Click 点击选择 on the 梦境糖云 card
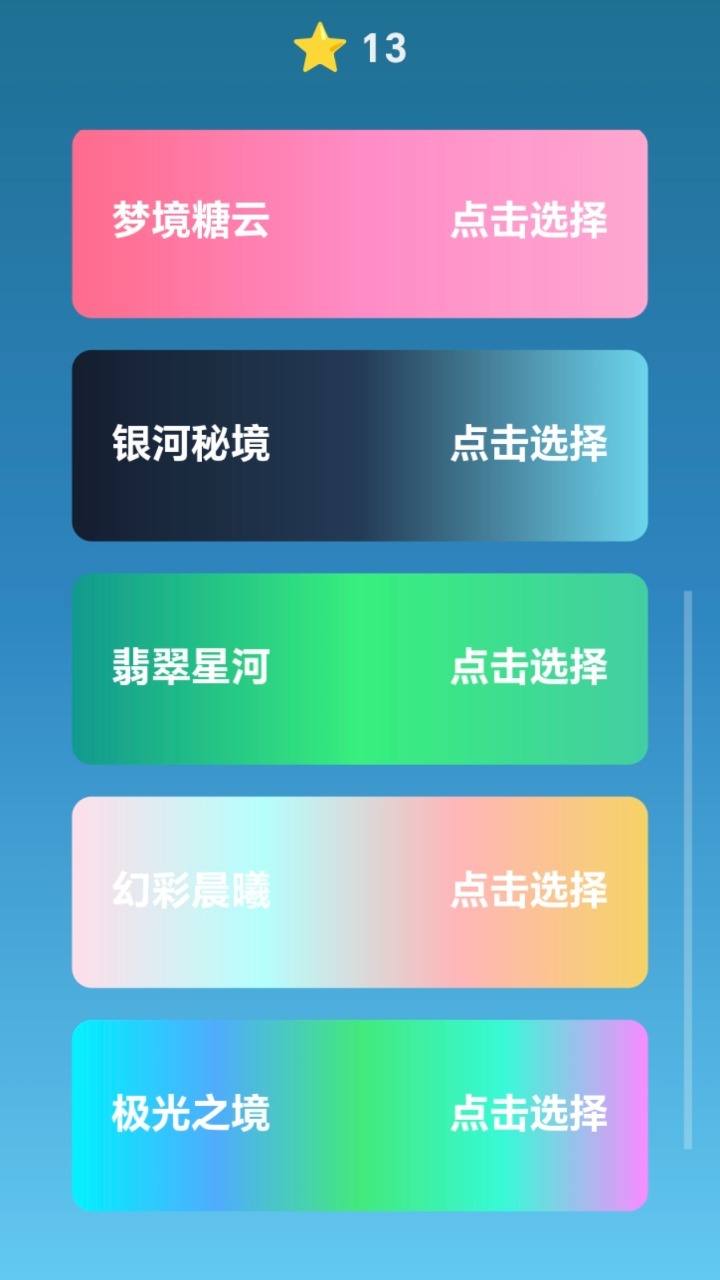 [x=530, y=225]
